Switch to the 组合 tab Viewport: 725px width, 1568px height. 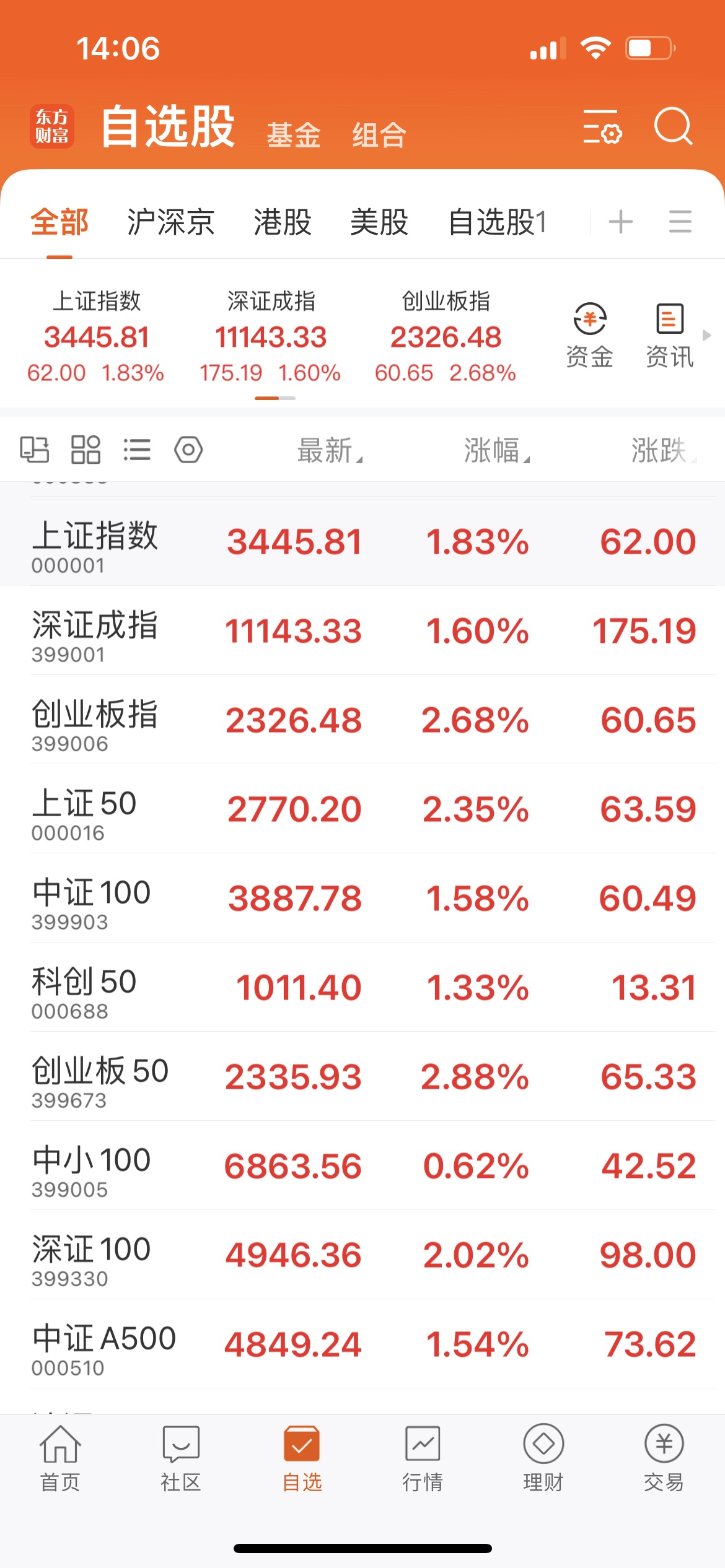(x=379, y=134)
